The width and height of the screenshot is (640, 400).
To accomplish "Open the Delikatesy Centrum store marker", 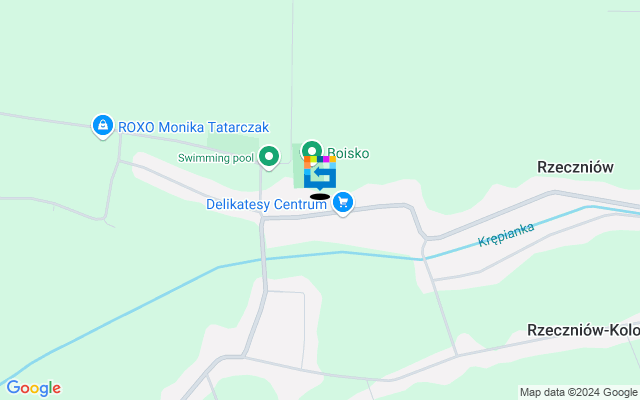I will (x=343, y=203).
